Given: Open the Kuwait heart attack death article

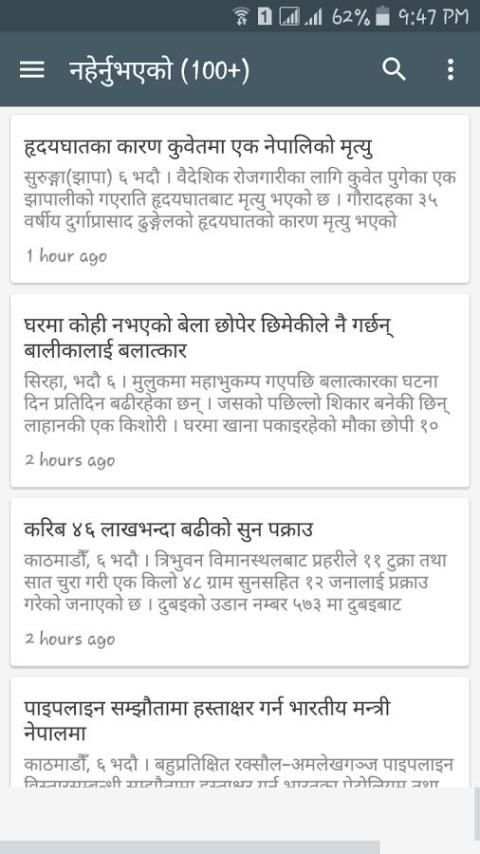Looking at the screenshot, I should (240, 199).
